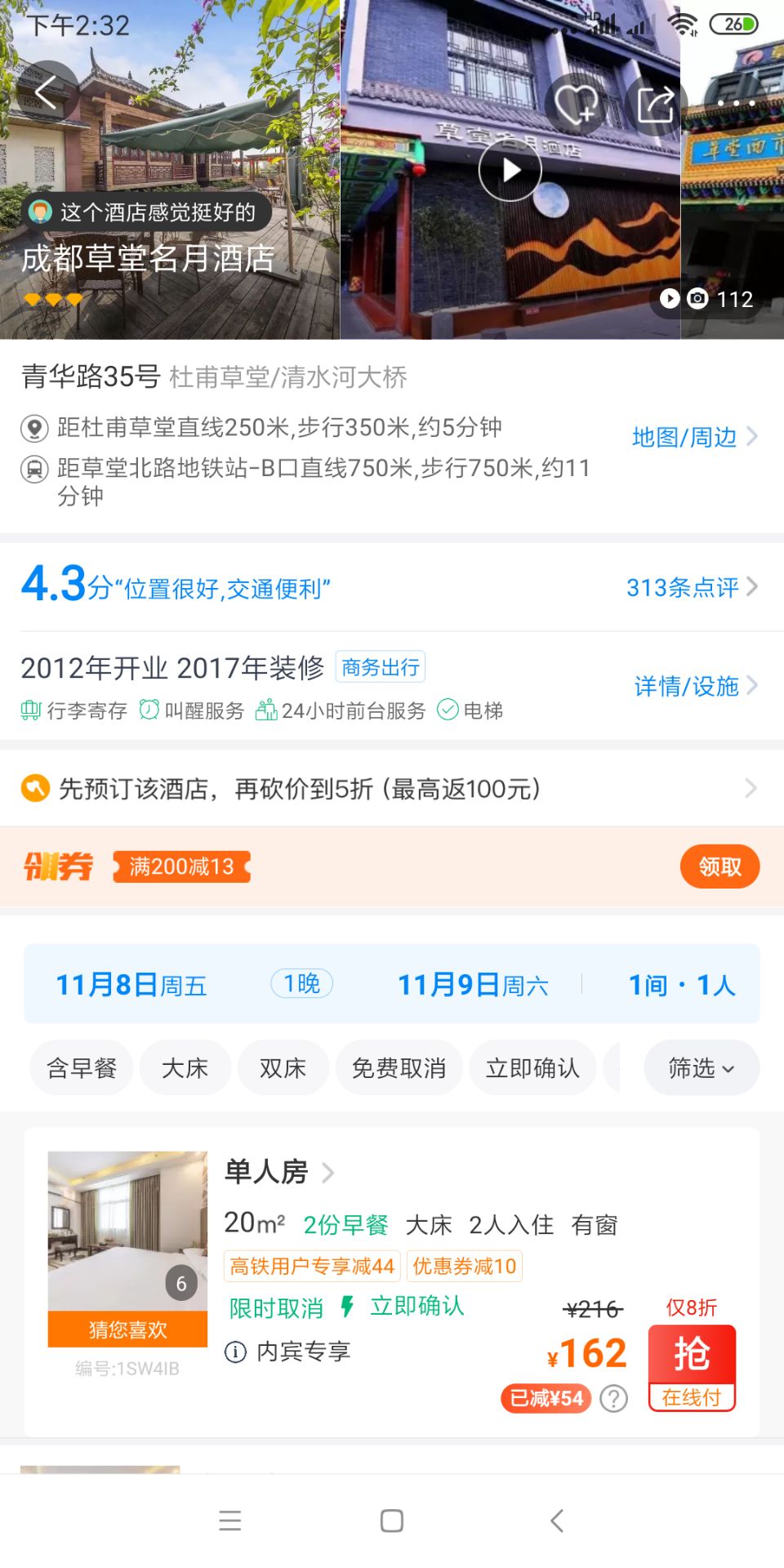Viewport: 784px width, 1568px height.
Task: Share this hotel page
Action: 656,104
